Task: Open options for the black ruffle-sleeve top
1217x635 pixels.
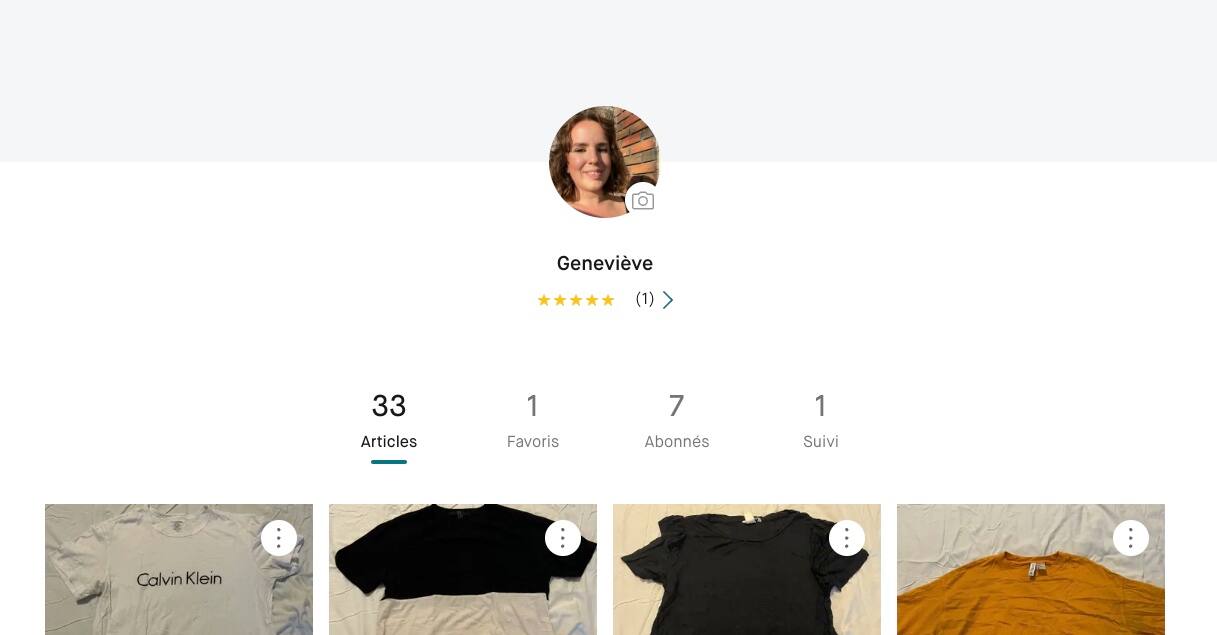Action: [847, 539]
